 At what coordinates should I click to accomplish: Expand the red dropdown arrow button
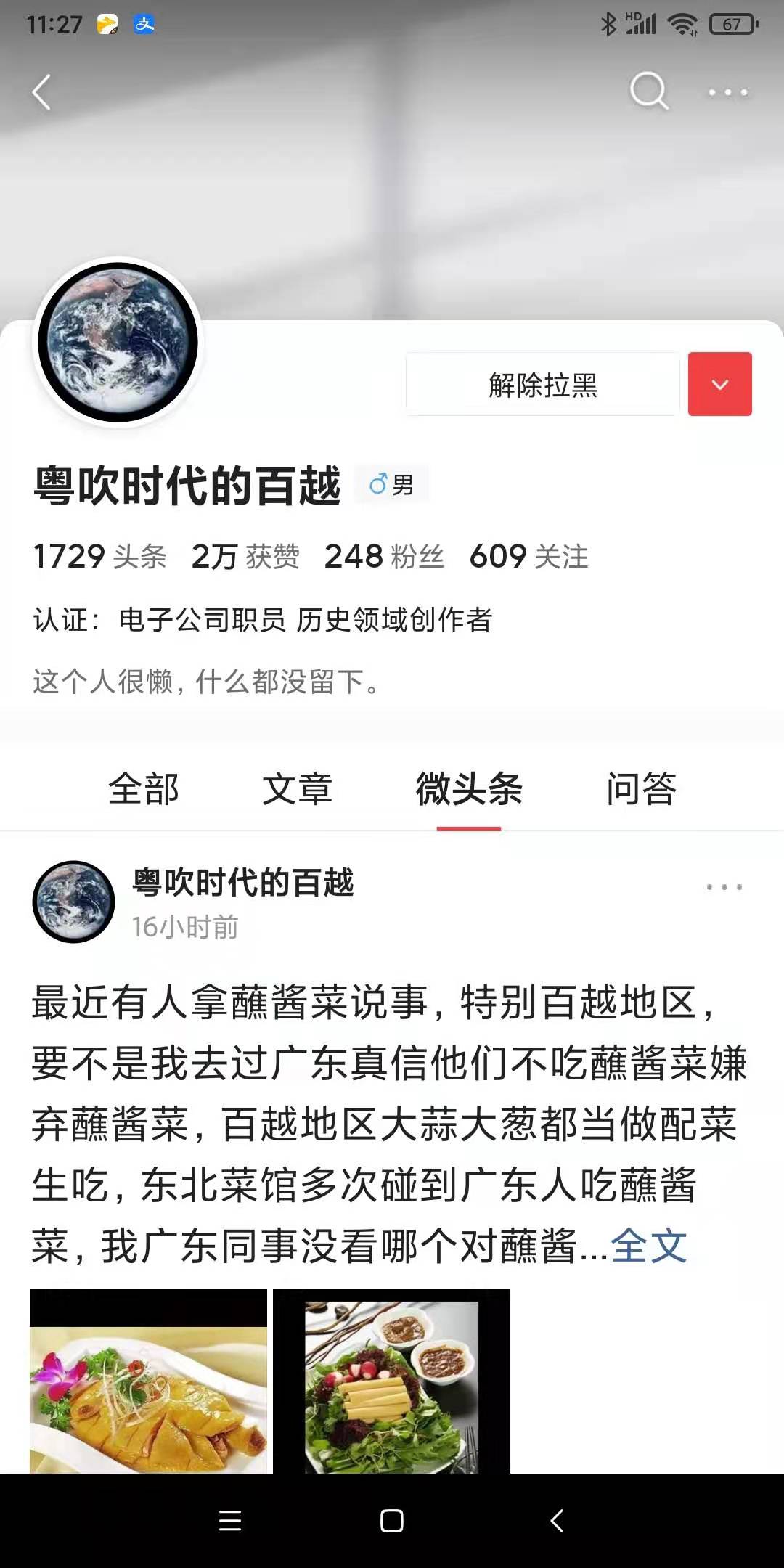719,385
